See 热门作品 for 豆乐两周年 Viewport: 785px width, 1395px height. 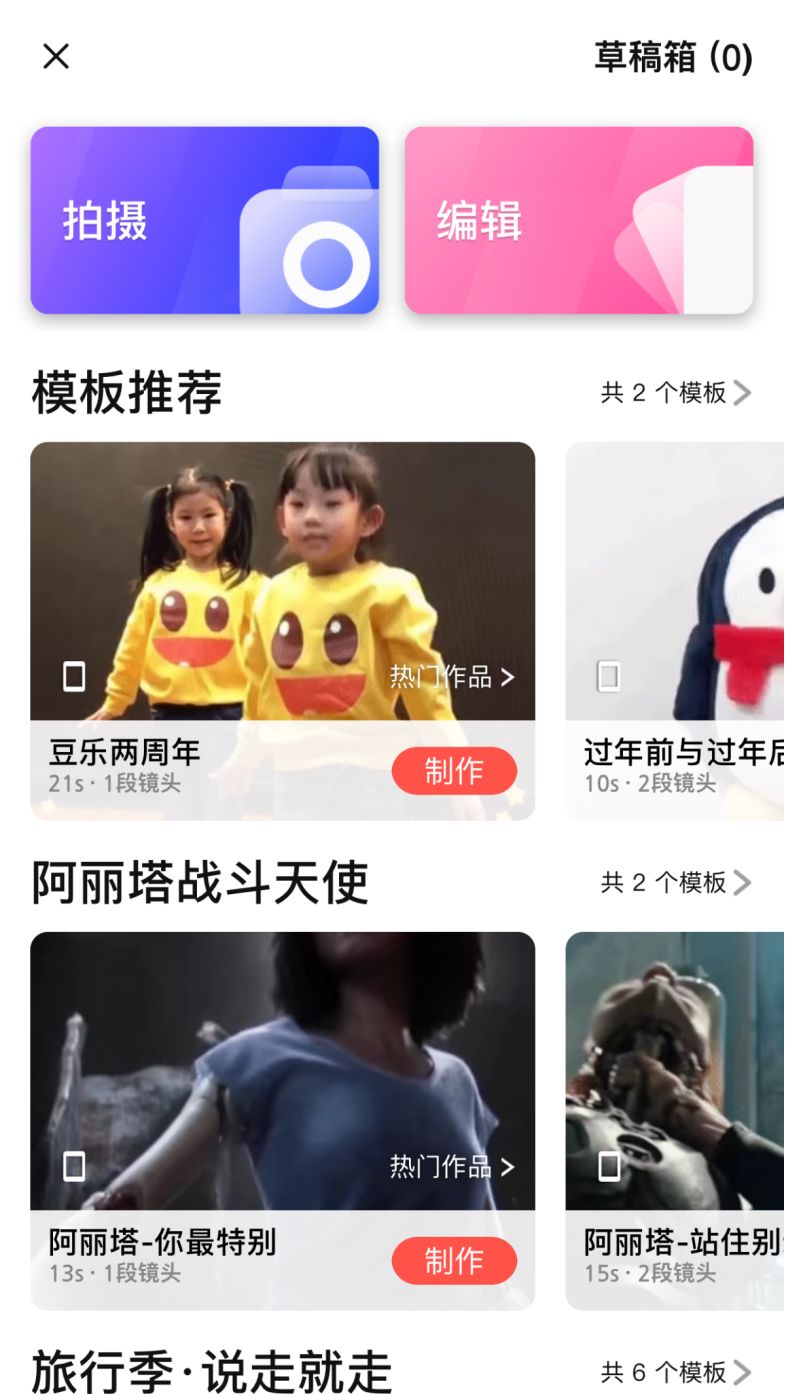(452, 678)
